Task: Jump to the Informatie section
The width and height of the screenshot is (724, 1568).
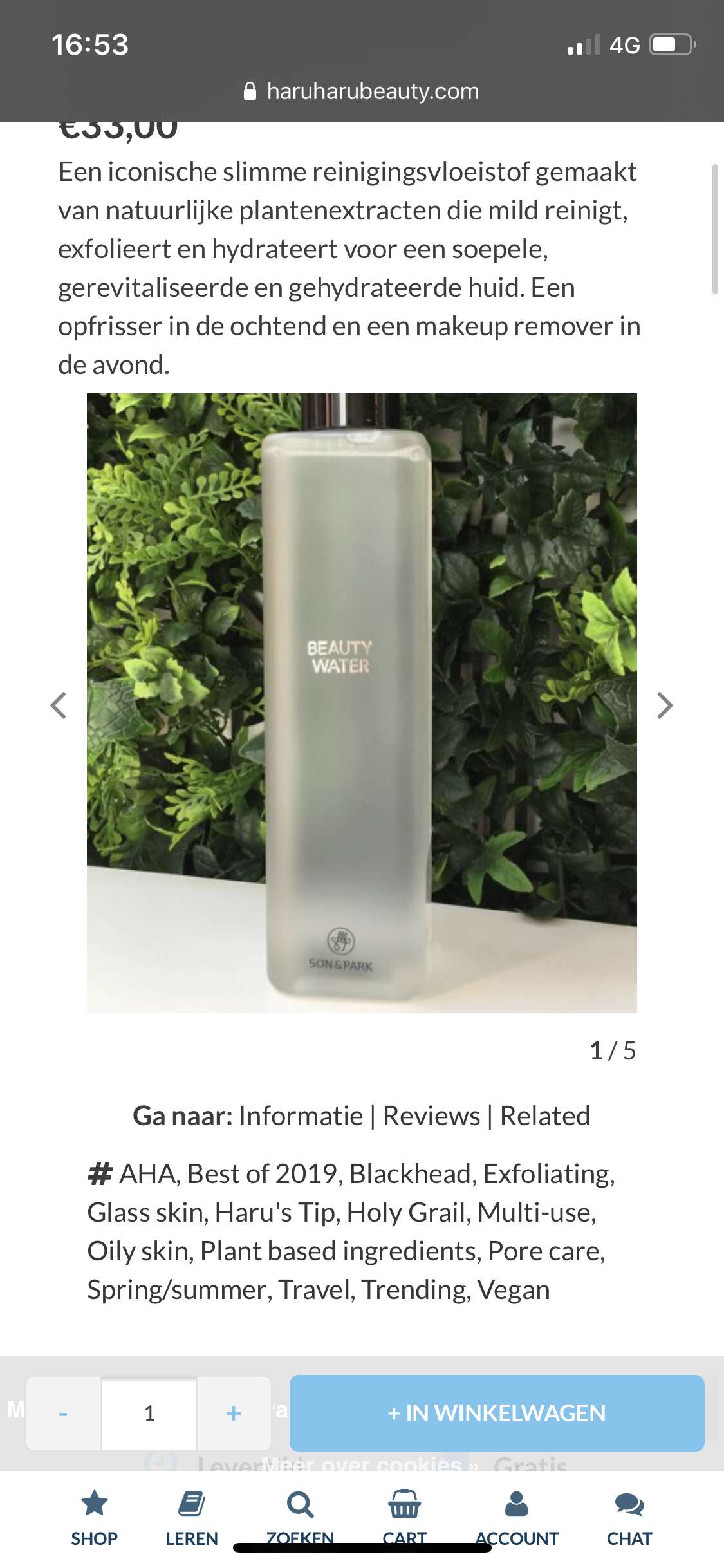Action: (301, 1115)
